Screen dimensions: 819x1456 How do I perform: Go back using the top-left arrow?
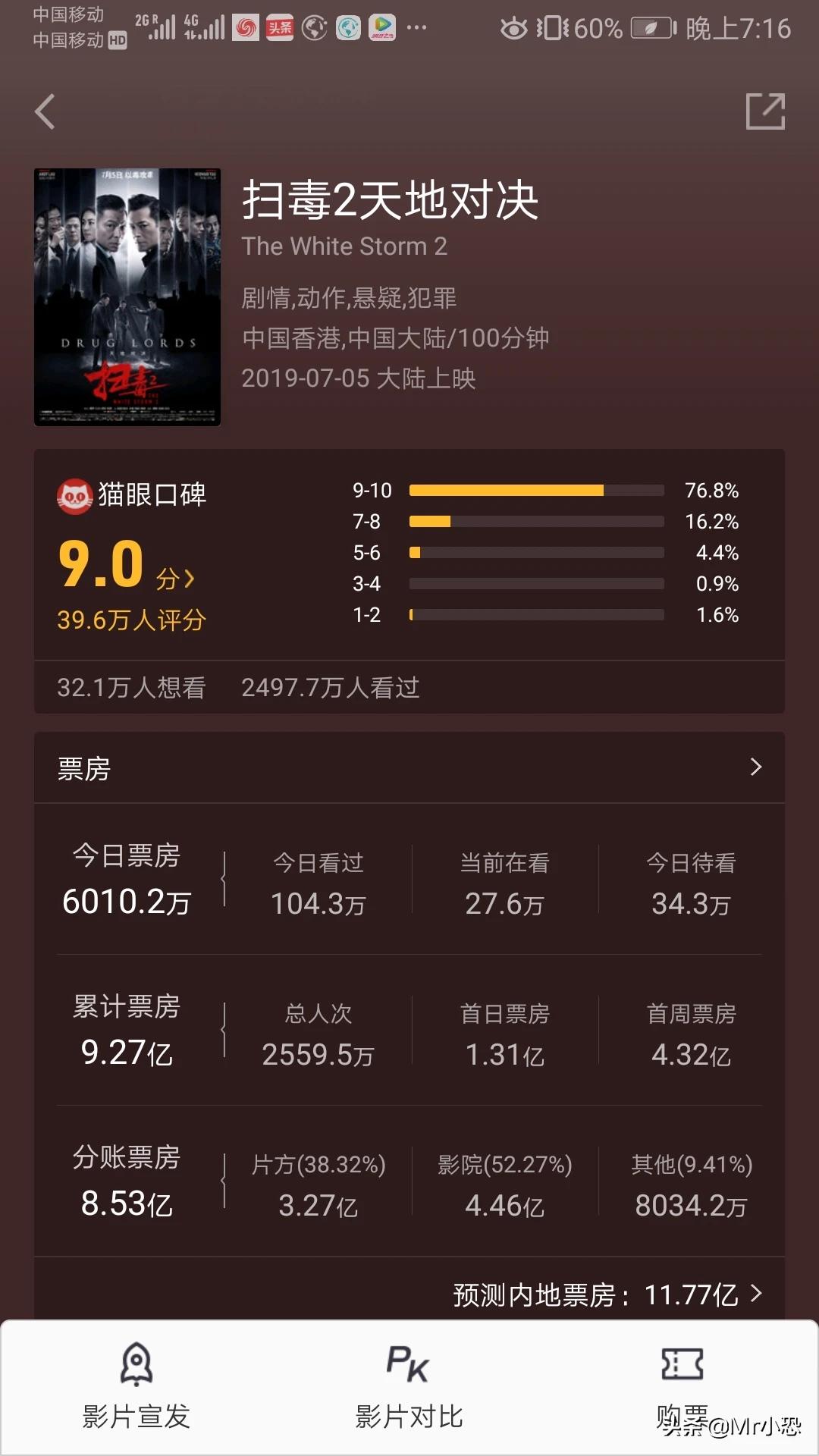[45, 111]
